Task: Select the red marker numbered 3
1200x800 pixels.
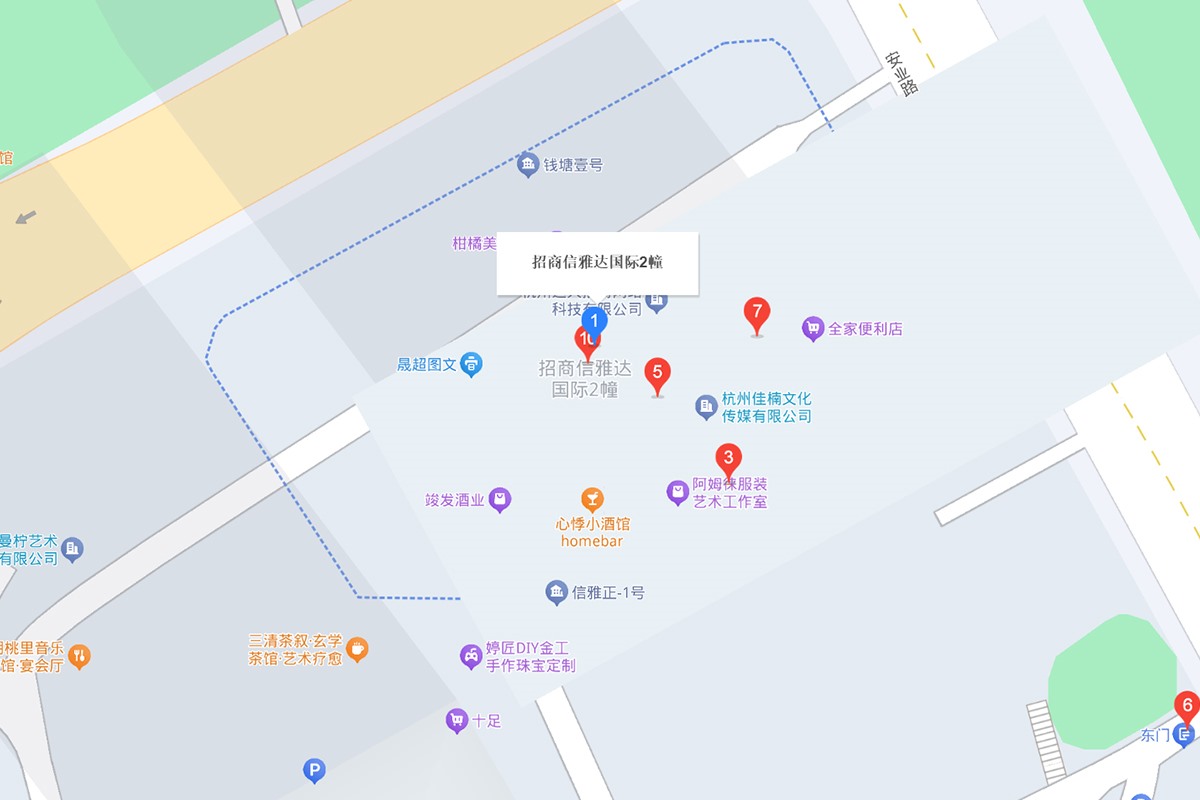Action: click(729, 460)
